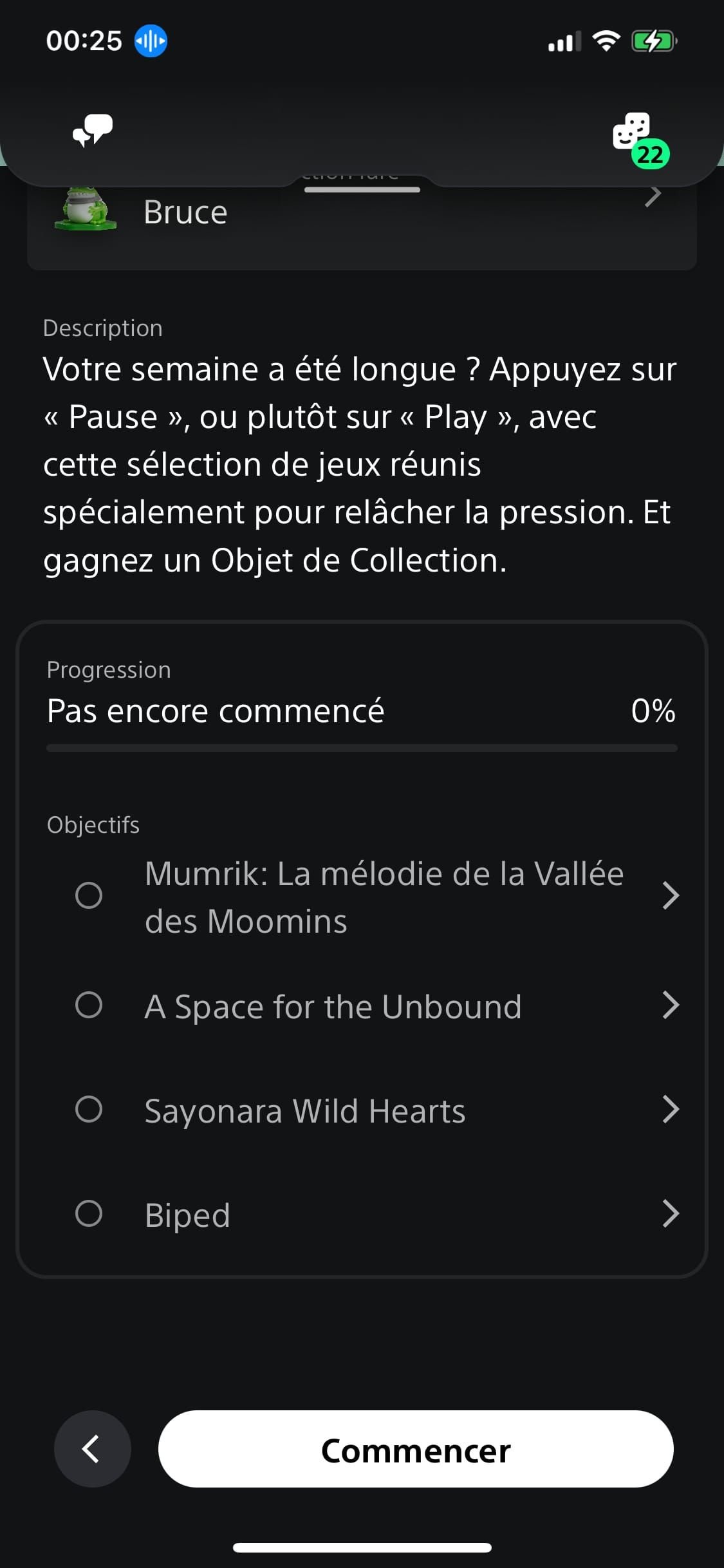Open the A Space for the Unbound objective
This screenshot has height=1568, width=724.
[377, 1005]
